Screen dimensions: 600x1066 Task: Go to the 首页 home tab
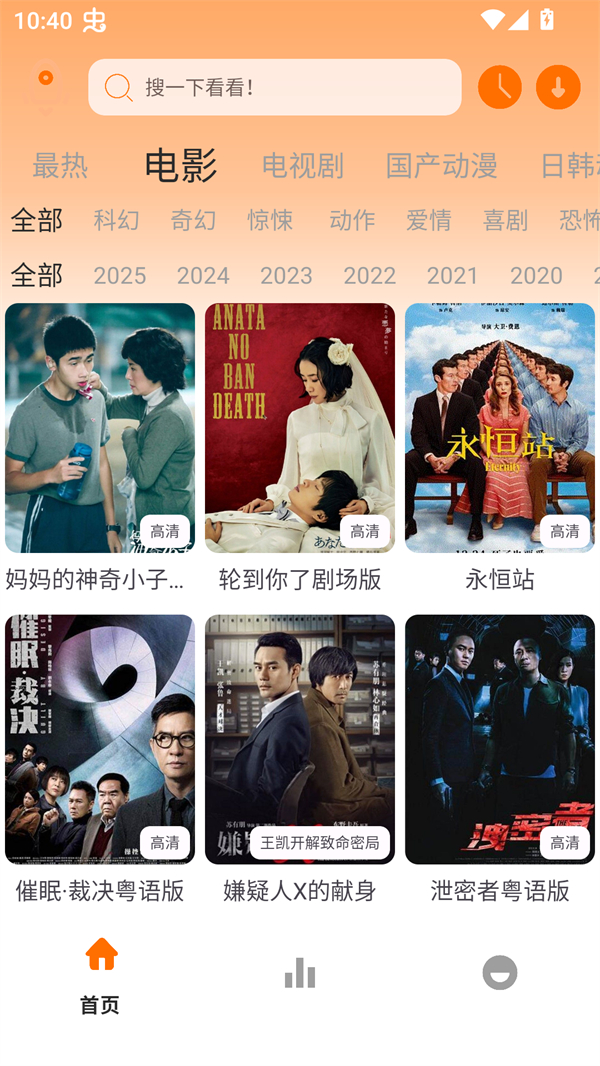coord(100,975)
